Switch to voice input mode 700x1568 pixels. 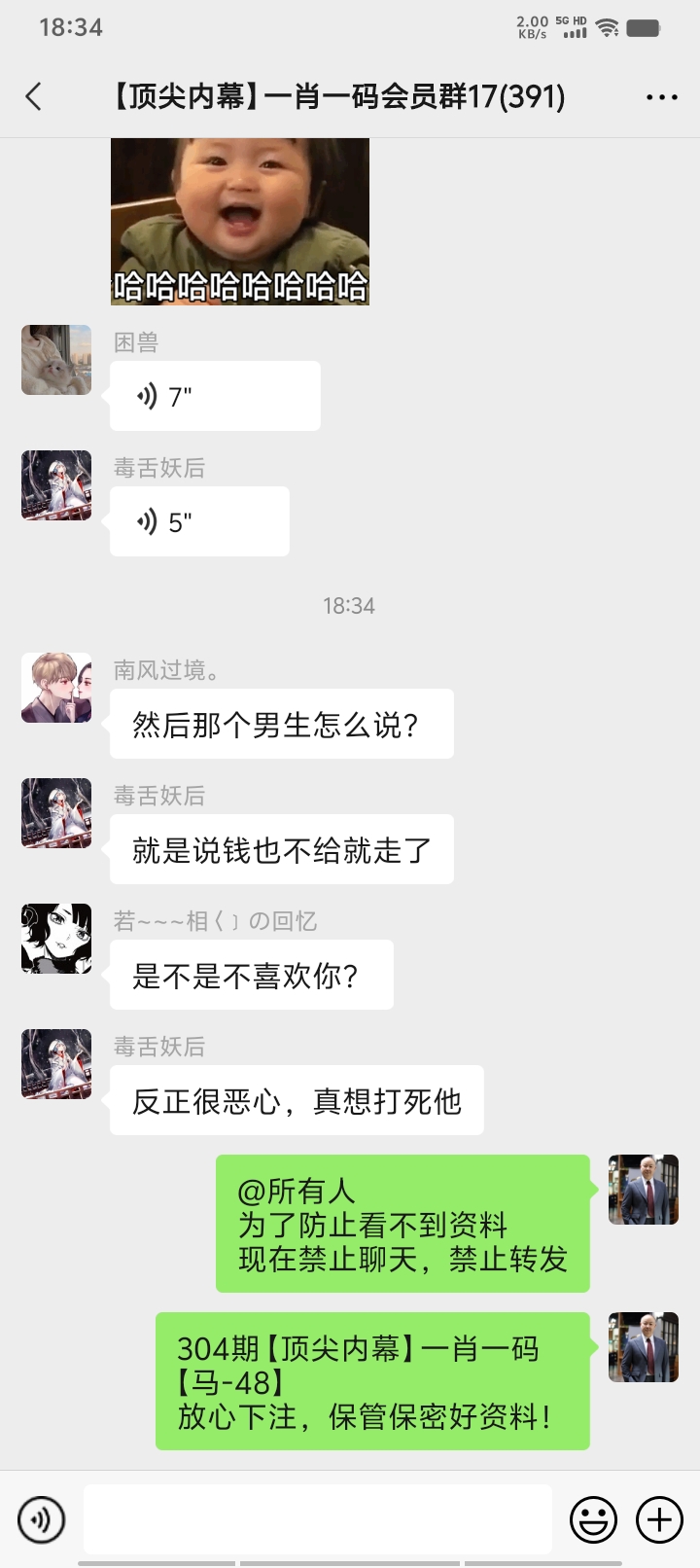[x=41, y=1518]
